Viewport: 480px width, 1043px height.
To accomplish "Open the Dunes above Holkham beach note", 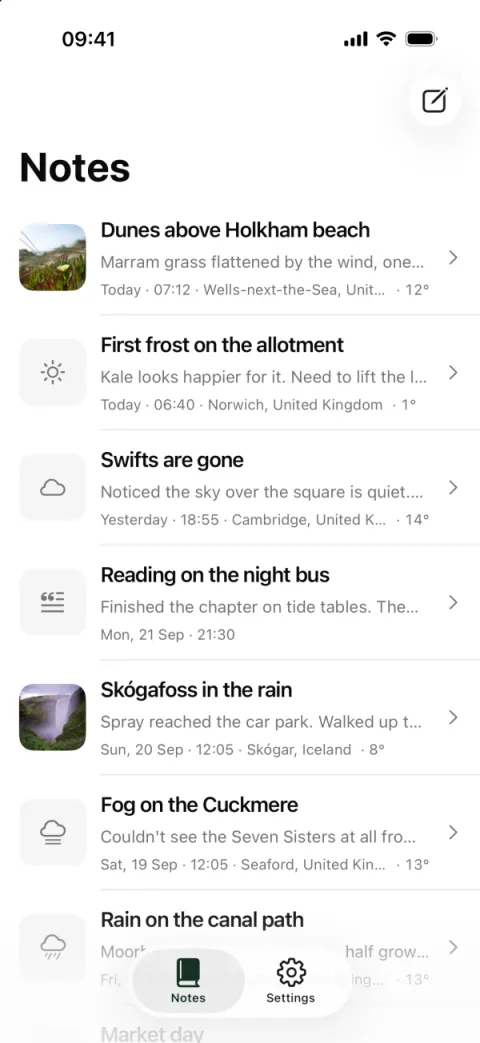I will point(240,257).
